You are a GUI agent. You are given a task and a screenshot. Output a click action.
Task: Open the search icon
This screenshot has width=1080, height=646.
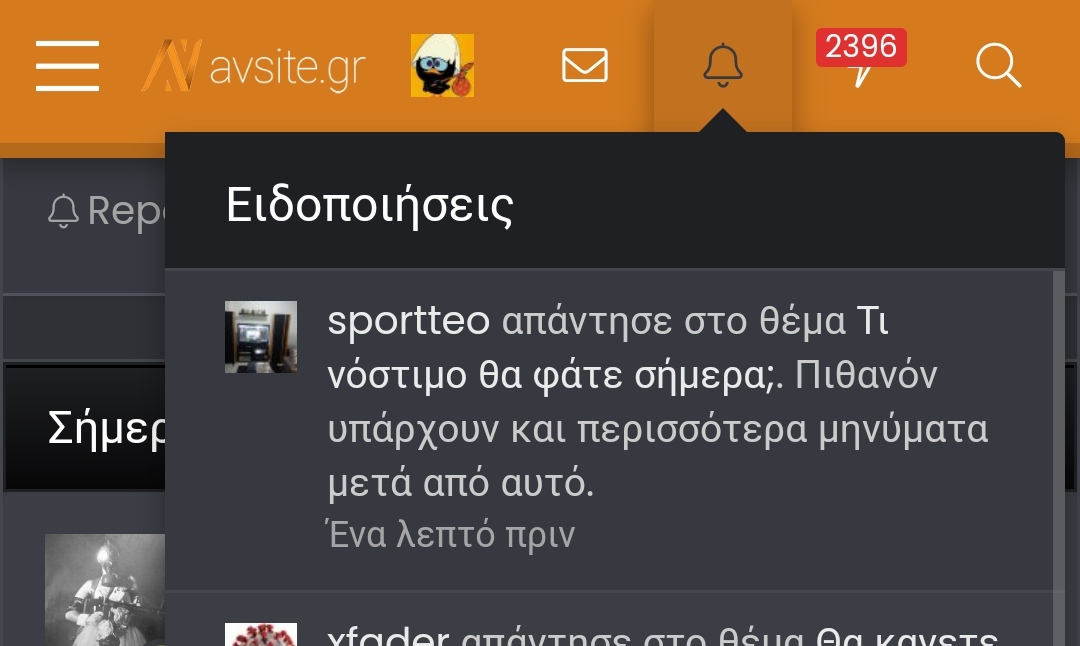click(x=997, y=66)
